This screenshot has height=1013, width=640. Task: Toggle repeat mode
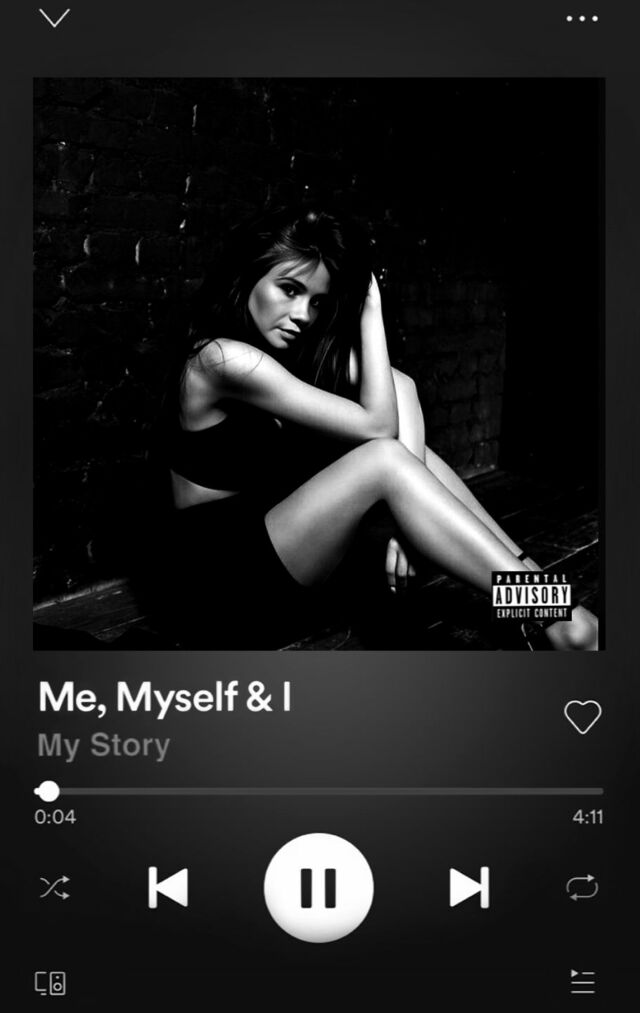point(582,887)
